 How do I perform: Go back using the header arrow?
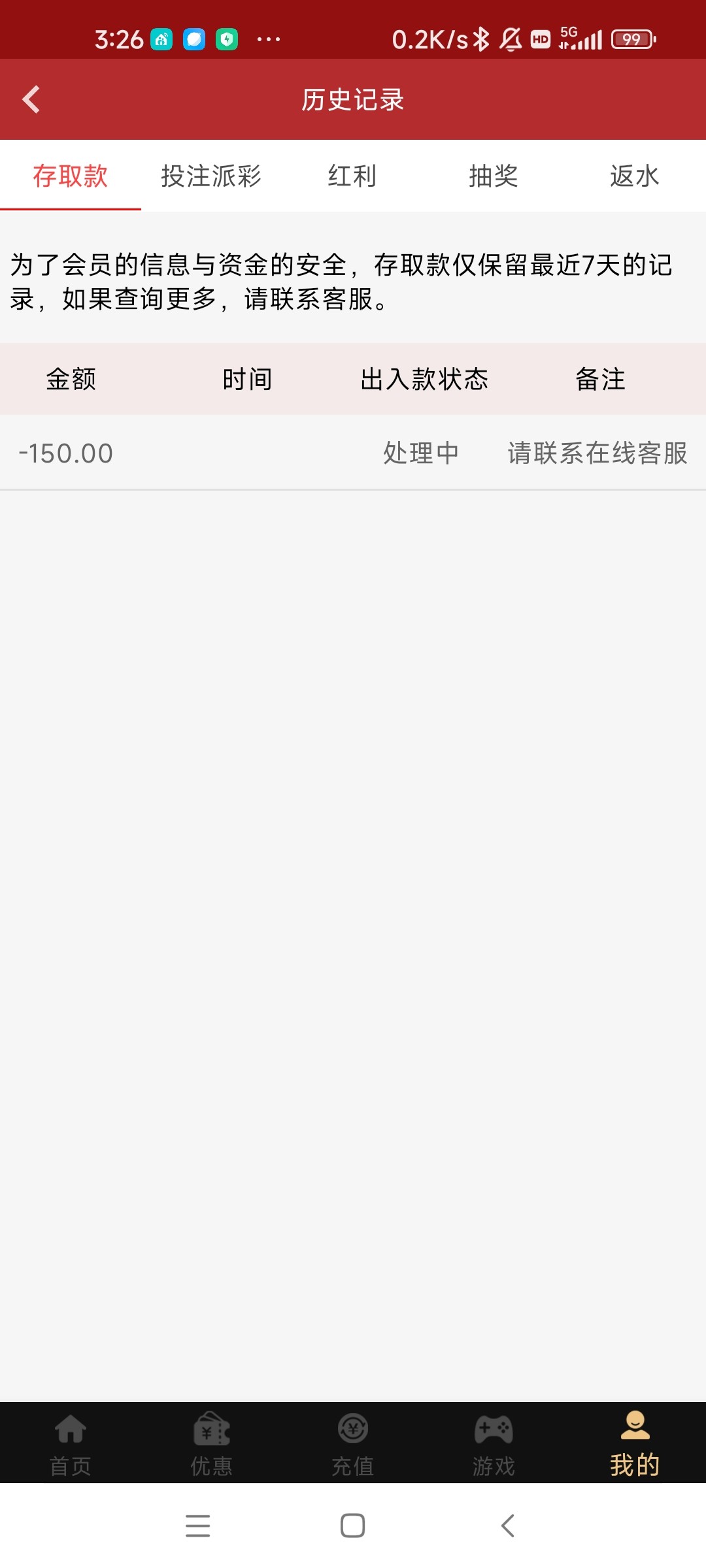point(31,100)
